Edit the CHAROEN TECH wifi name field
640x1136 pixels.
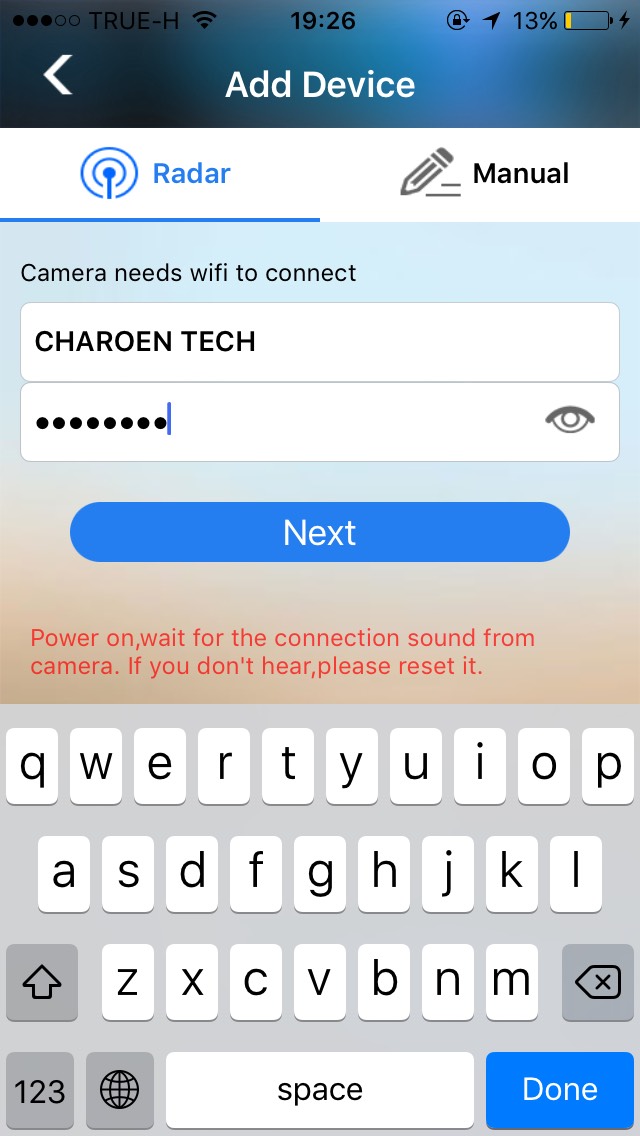(320, 342)
